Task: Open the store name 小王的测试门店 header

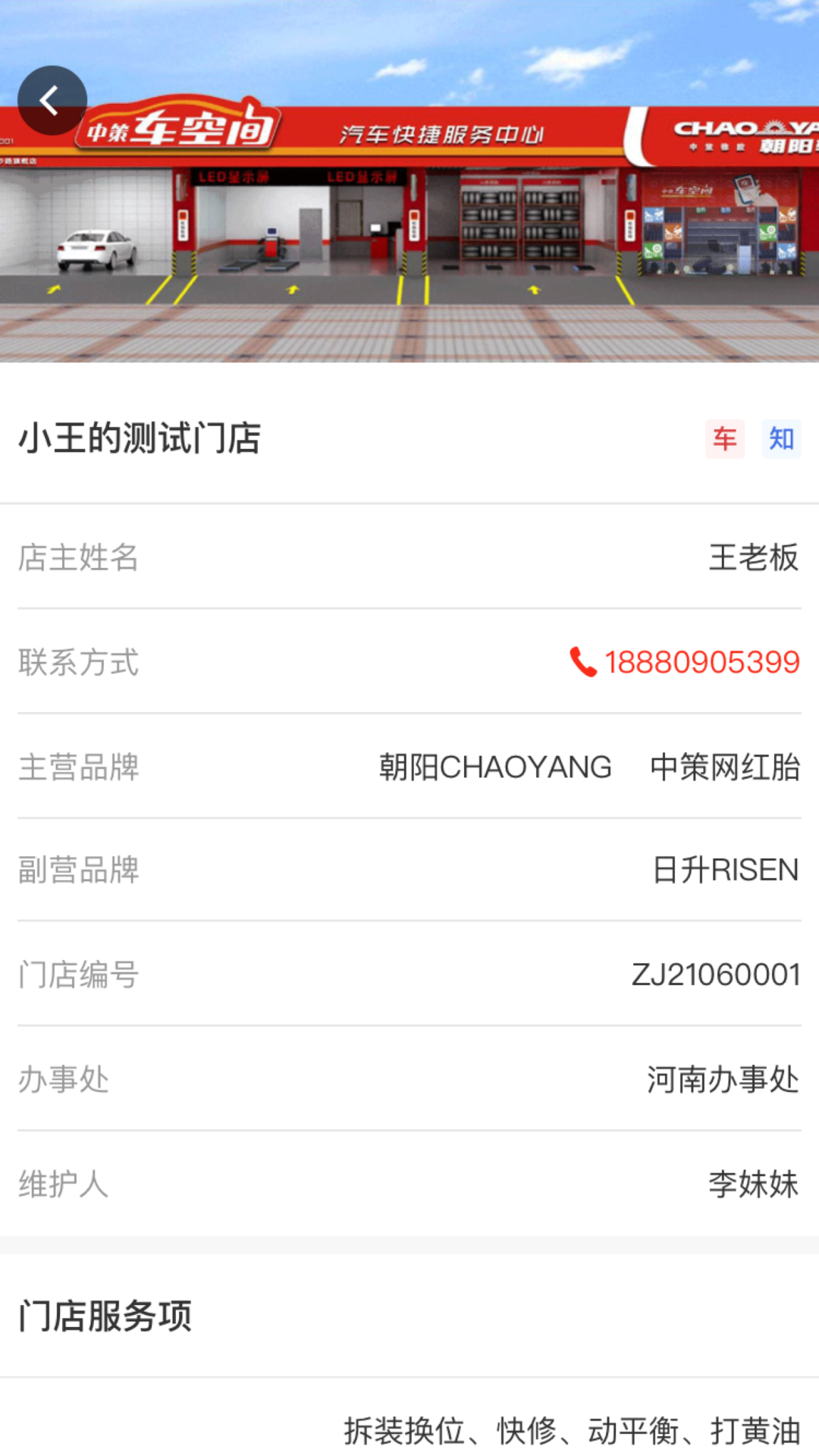Action: click(x=139, y=438)
